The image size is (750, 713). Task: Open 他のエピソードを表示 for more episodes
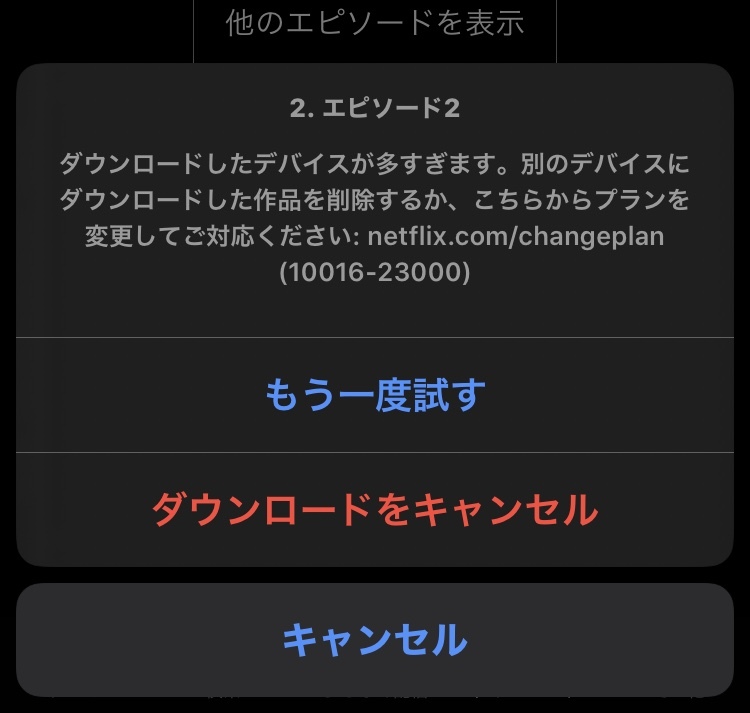coord(375,24)
